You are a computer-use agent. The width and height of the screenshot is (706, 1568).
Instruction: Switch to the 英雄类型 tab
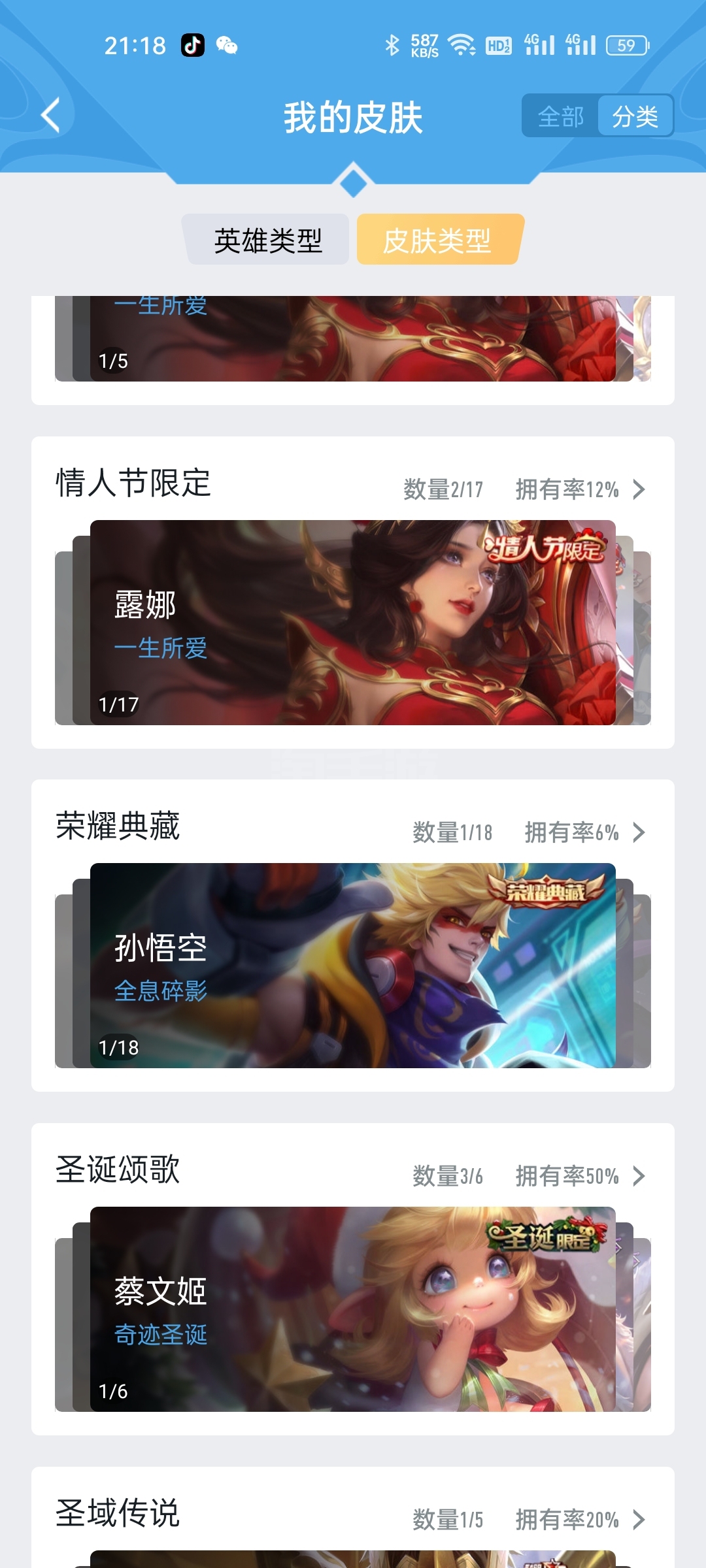268,240
